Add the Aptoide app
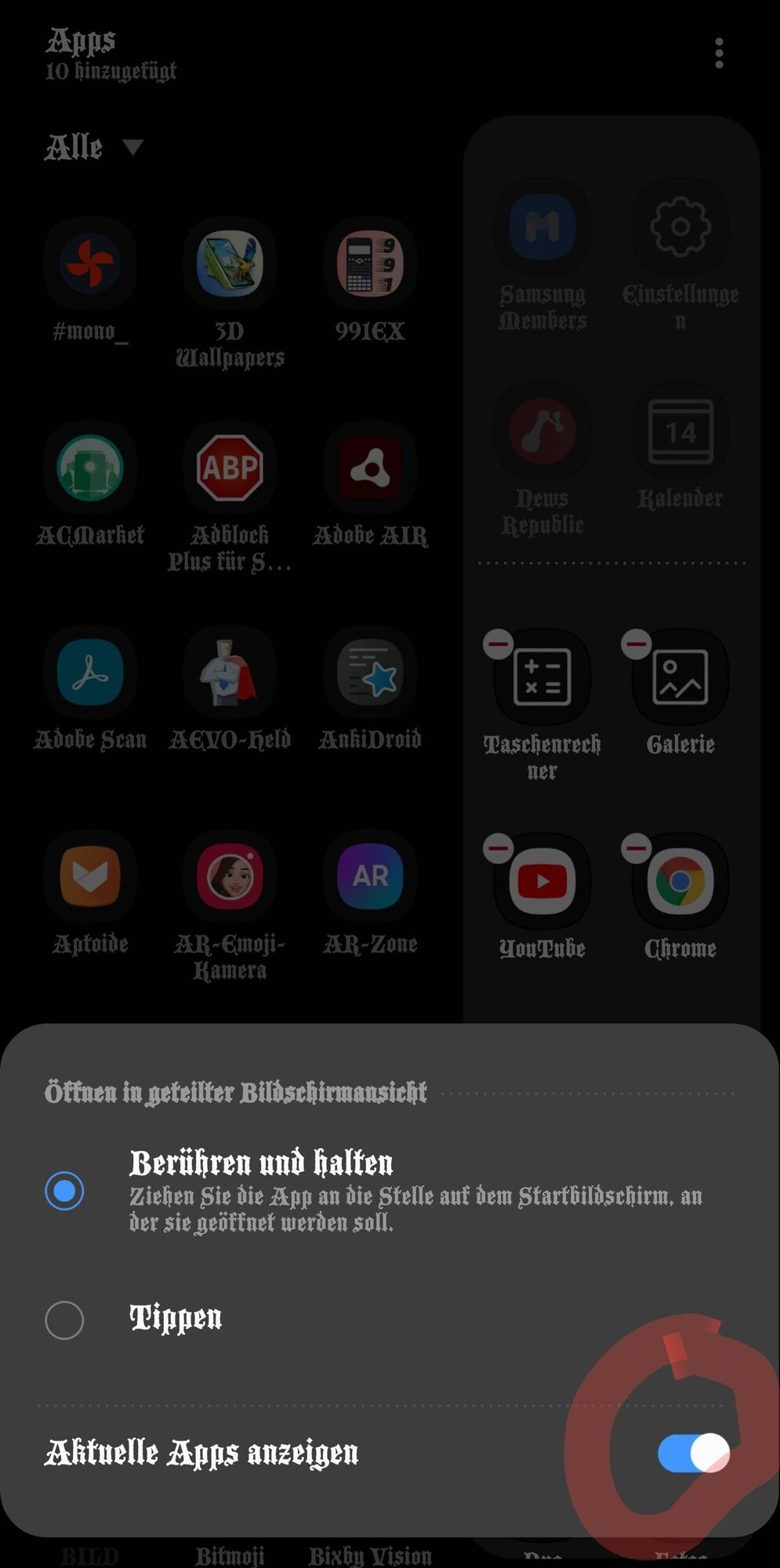The image size is (780, 1568). pos(90,877)
